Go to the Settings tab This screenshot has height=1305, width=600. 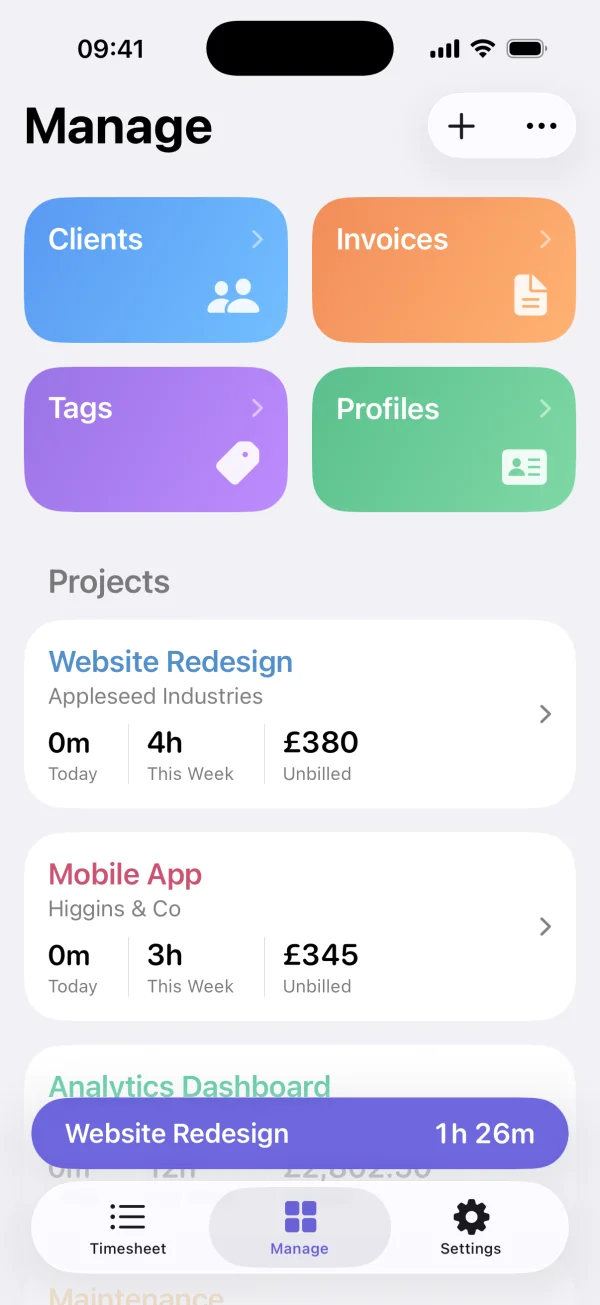click(x=471, y=1228)
